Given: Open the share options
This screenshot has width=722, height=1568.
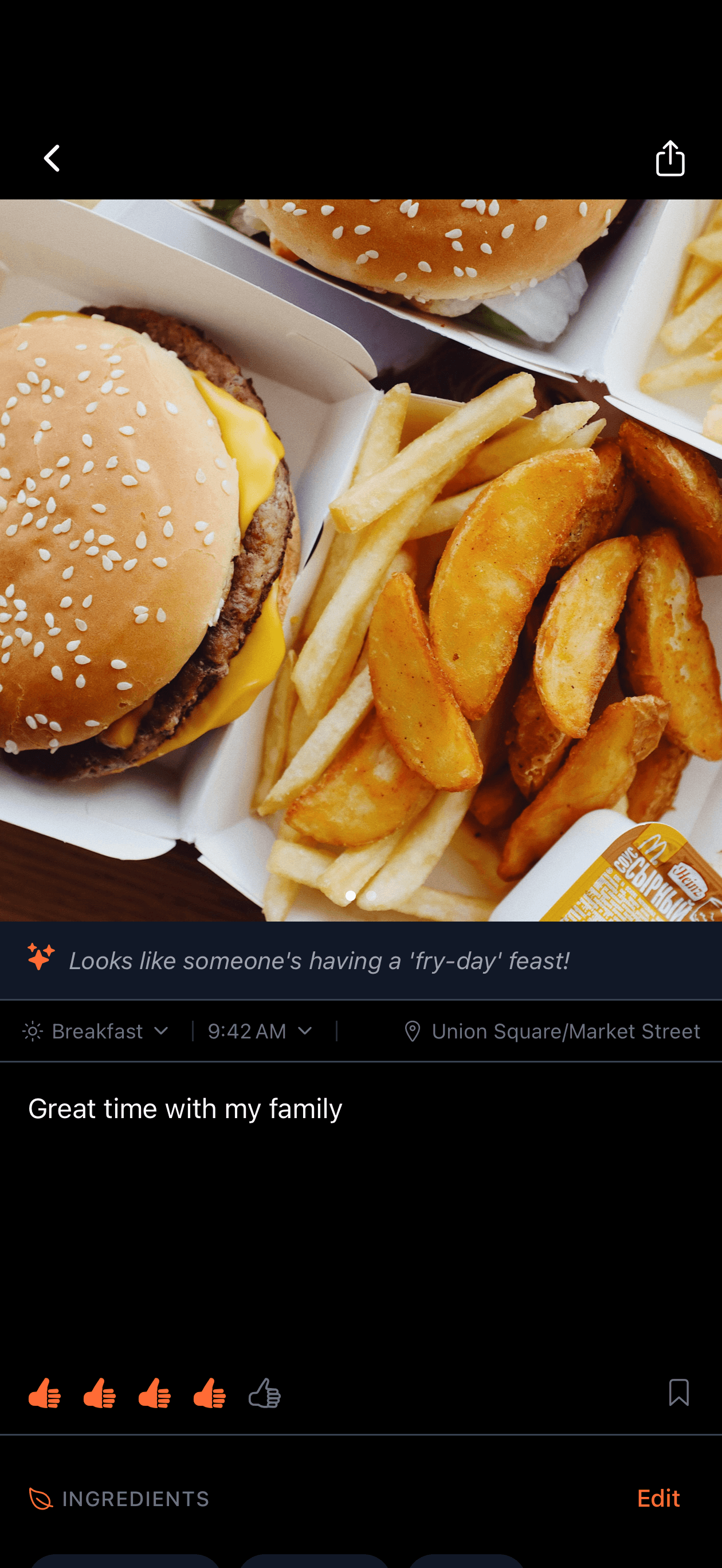Looking at the screenshot, I should [670, 158].
